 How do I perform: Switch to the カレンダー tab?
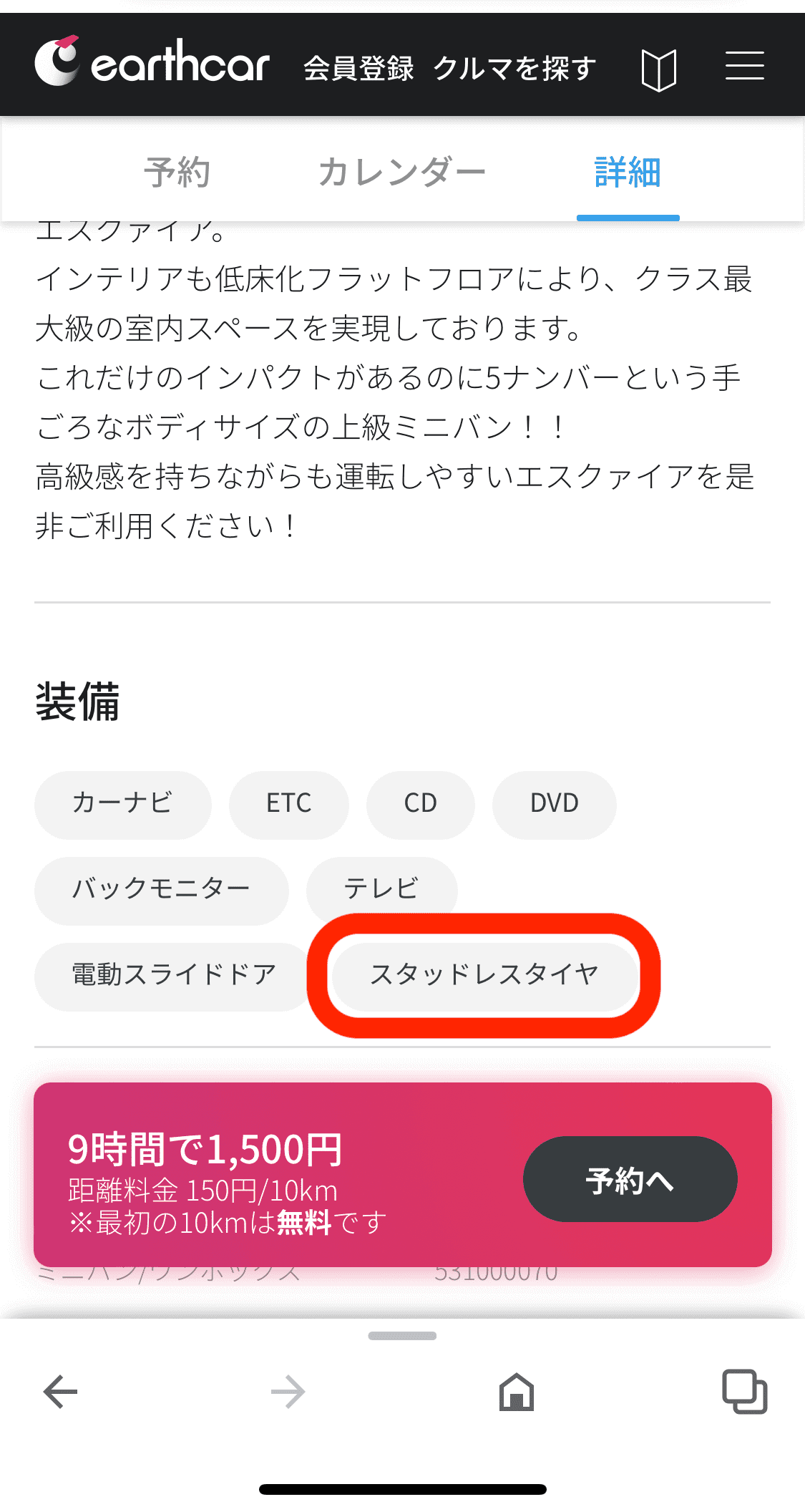pos(402,173)
